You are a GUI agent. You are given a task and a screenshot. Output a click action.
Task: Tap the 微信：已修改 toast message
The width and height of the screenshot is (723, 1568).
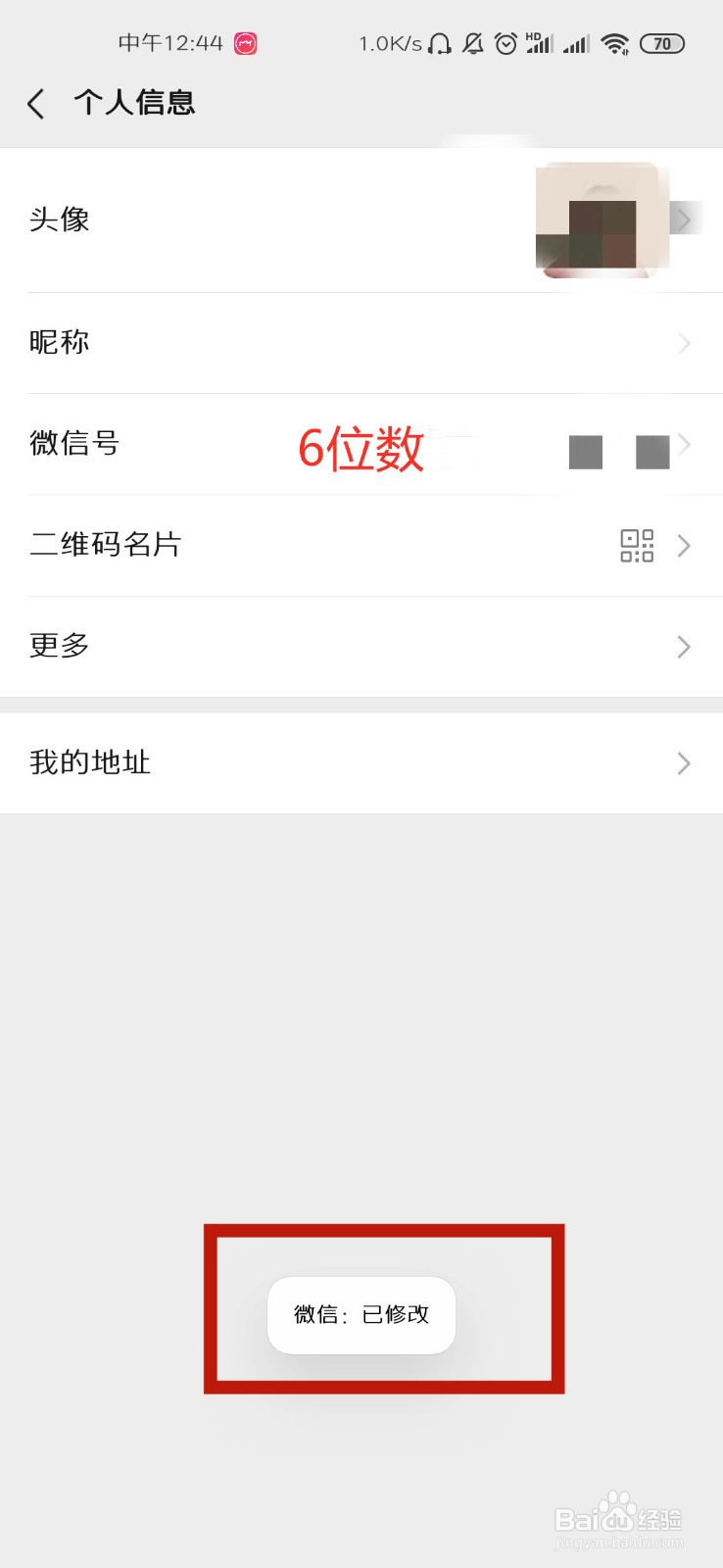361,1316
